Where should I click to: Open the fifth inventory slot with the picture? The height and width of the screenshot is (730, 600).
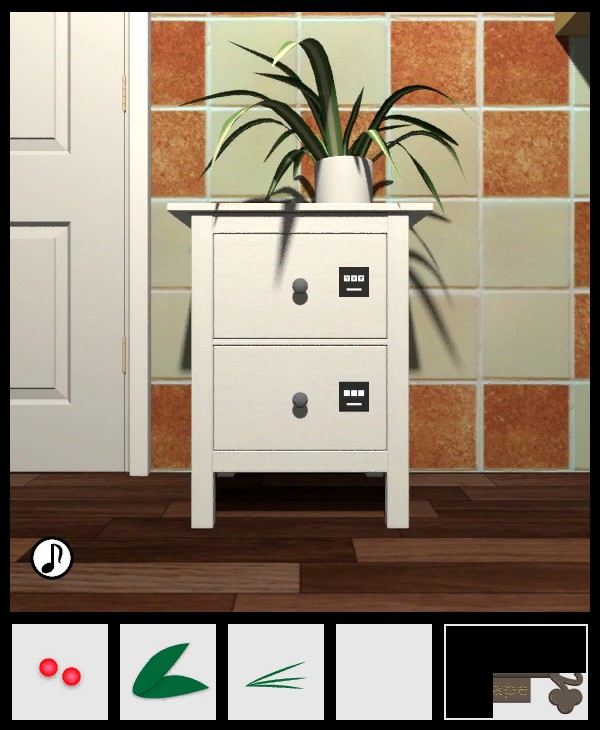[x=516, y=672]
